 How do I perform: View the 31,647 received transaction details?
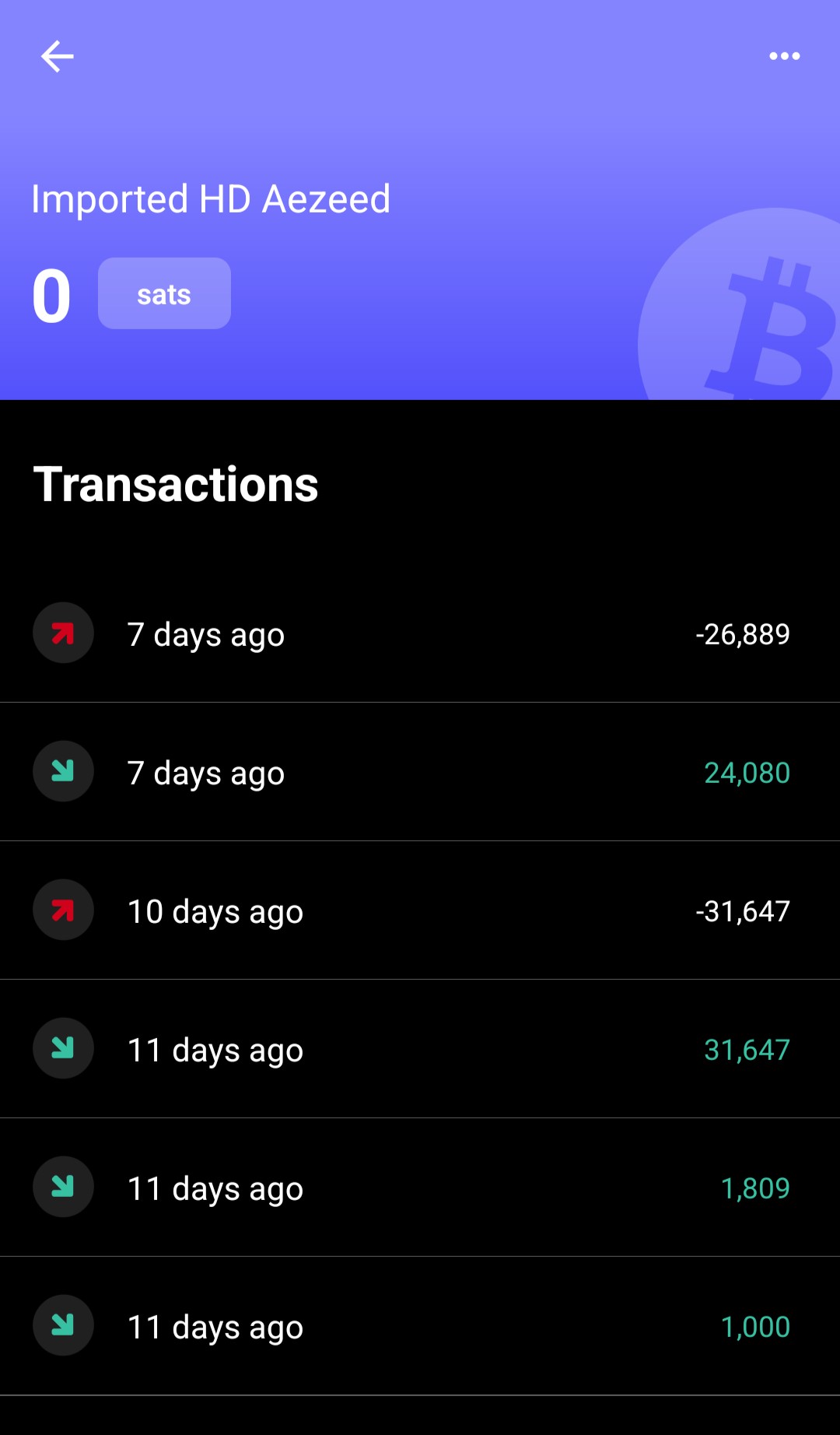pyautogui.click(x=420, y=1049)
